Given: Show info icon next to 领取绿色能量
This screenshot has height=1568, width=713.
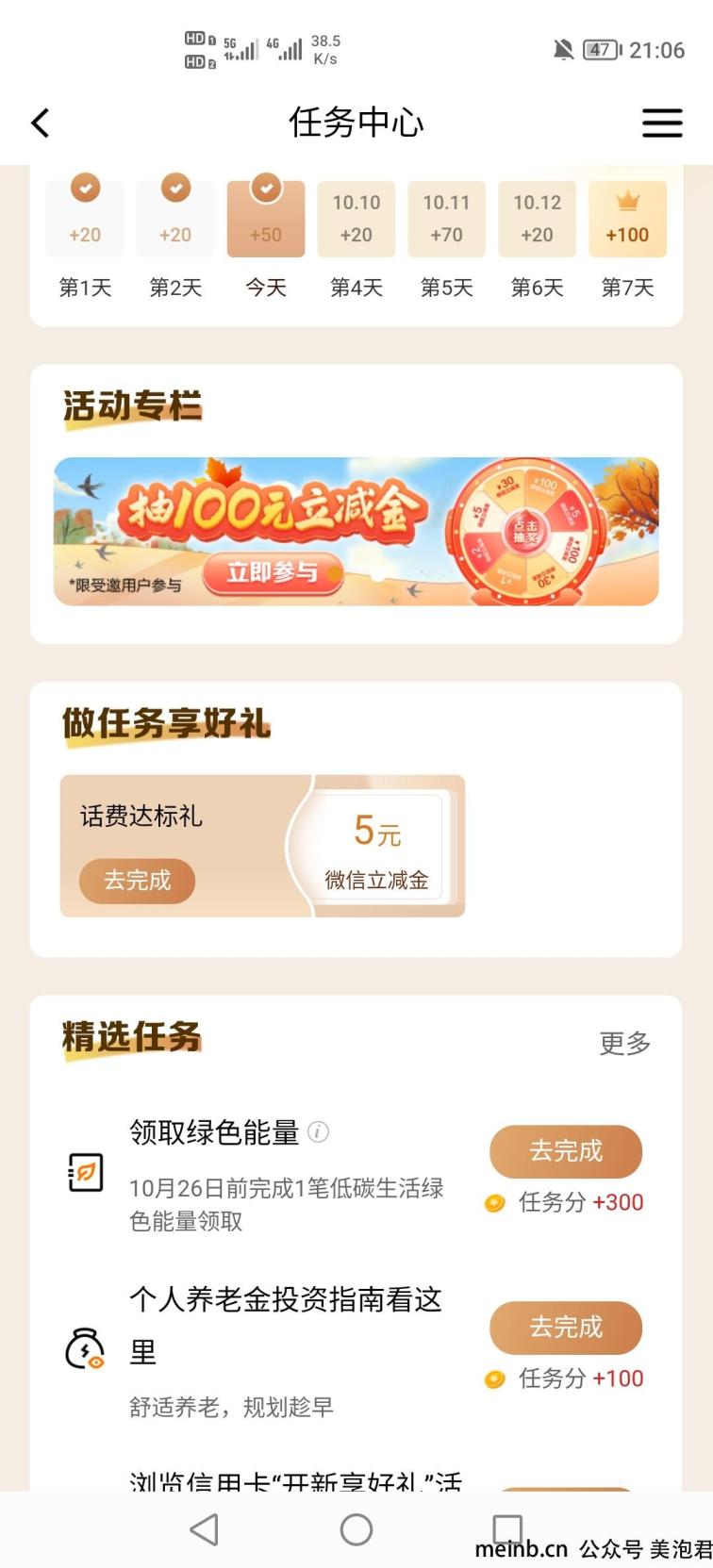Looking at the screenshot, I should pos(319,1131).
